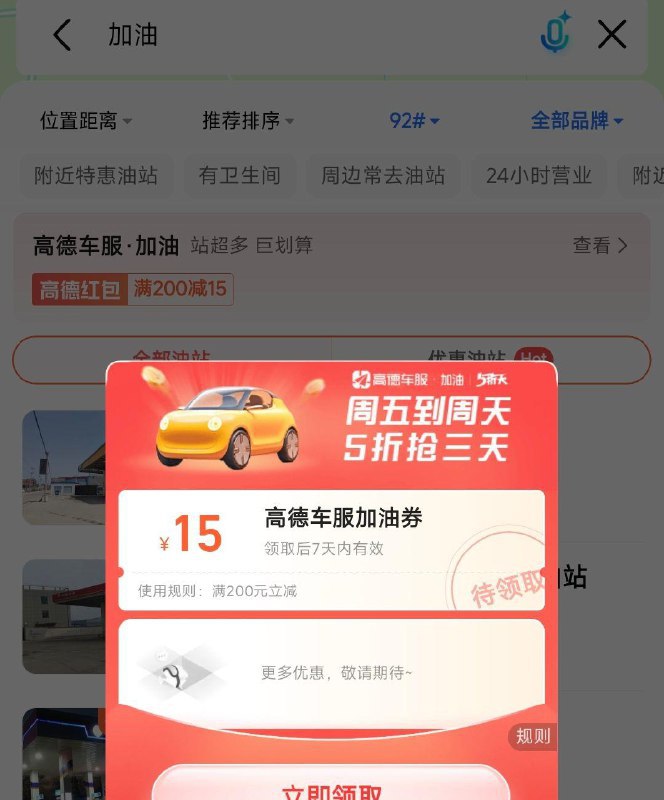Select the 24小时营业 filter chip
664x800 pixels.
click(x=539, y=176)
